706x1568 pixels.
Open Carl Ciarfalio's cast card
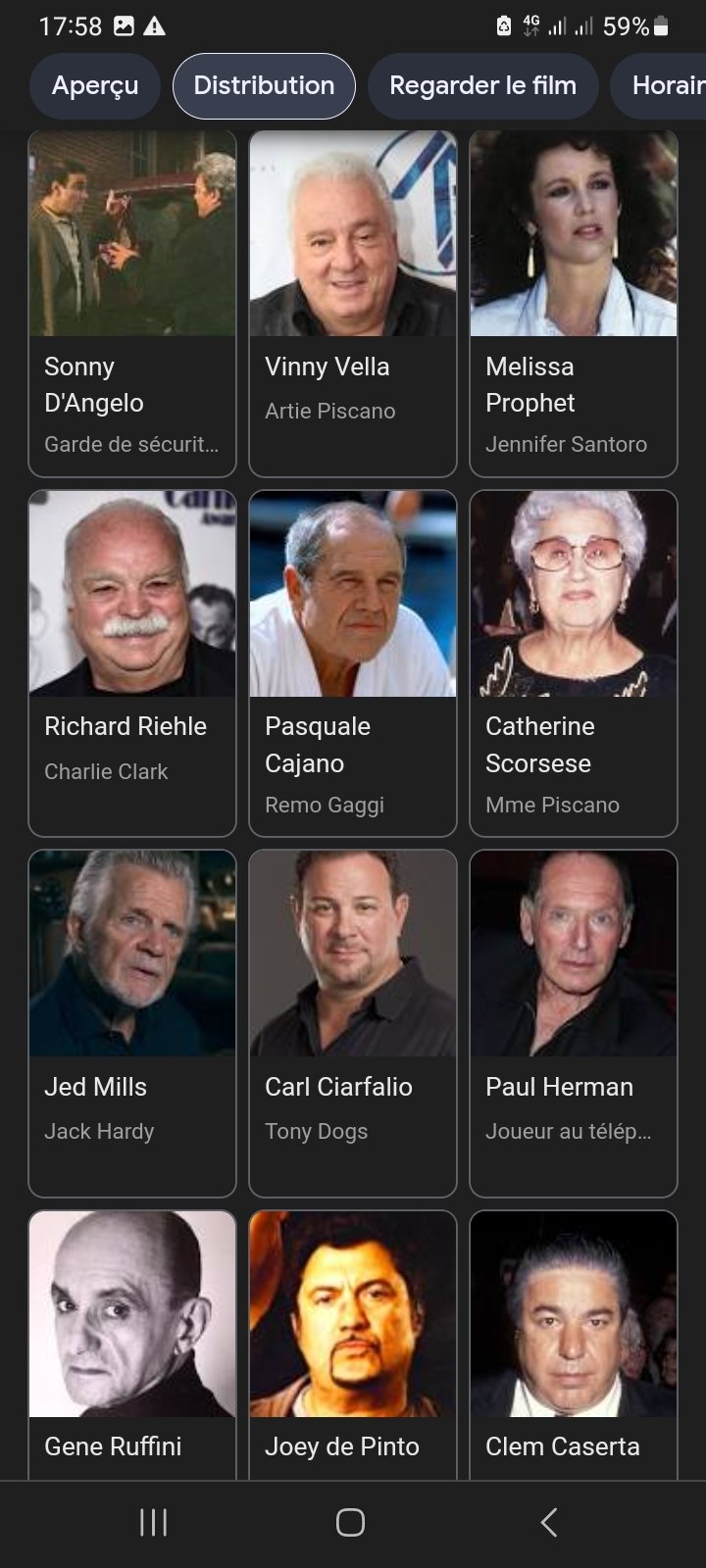(x=353, y=1023)
